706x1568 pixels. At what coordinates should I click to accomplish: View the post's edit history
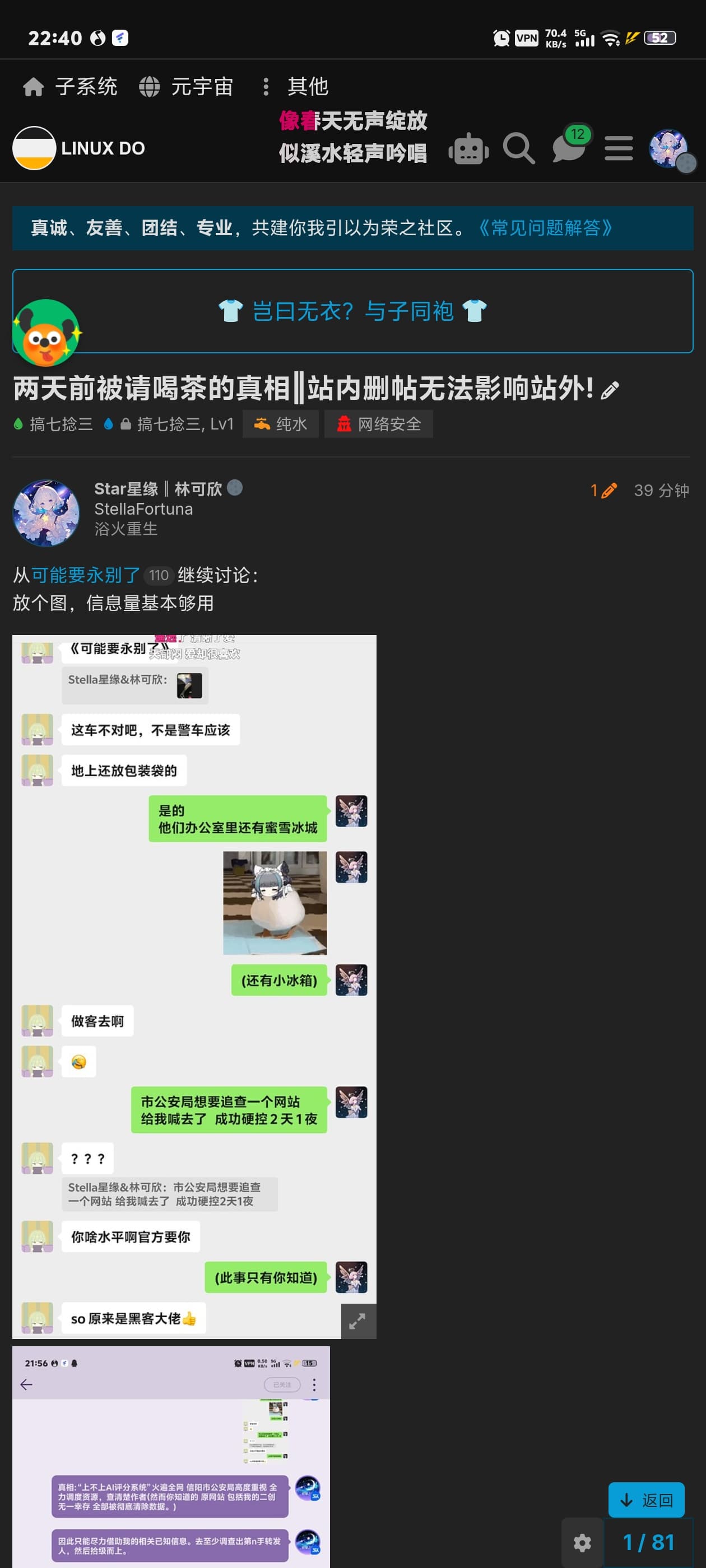pos(603,491)
